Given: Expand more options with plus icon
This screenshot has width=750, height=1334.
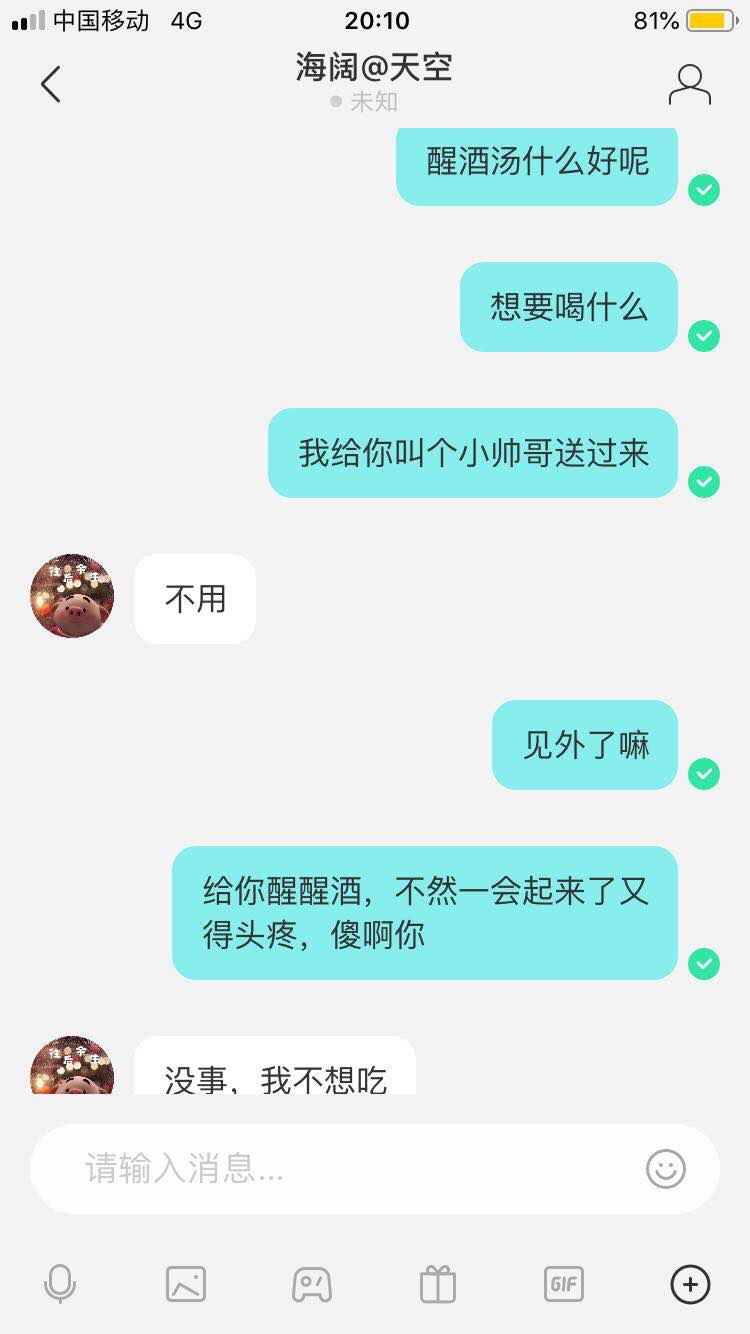Looking at the screenshot, I should [690, 1284].
